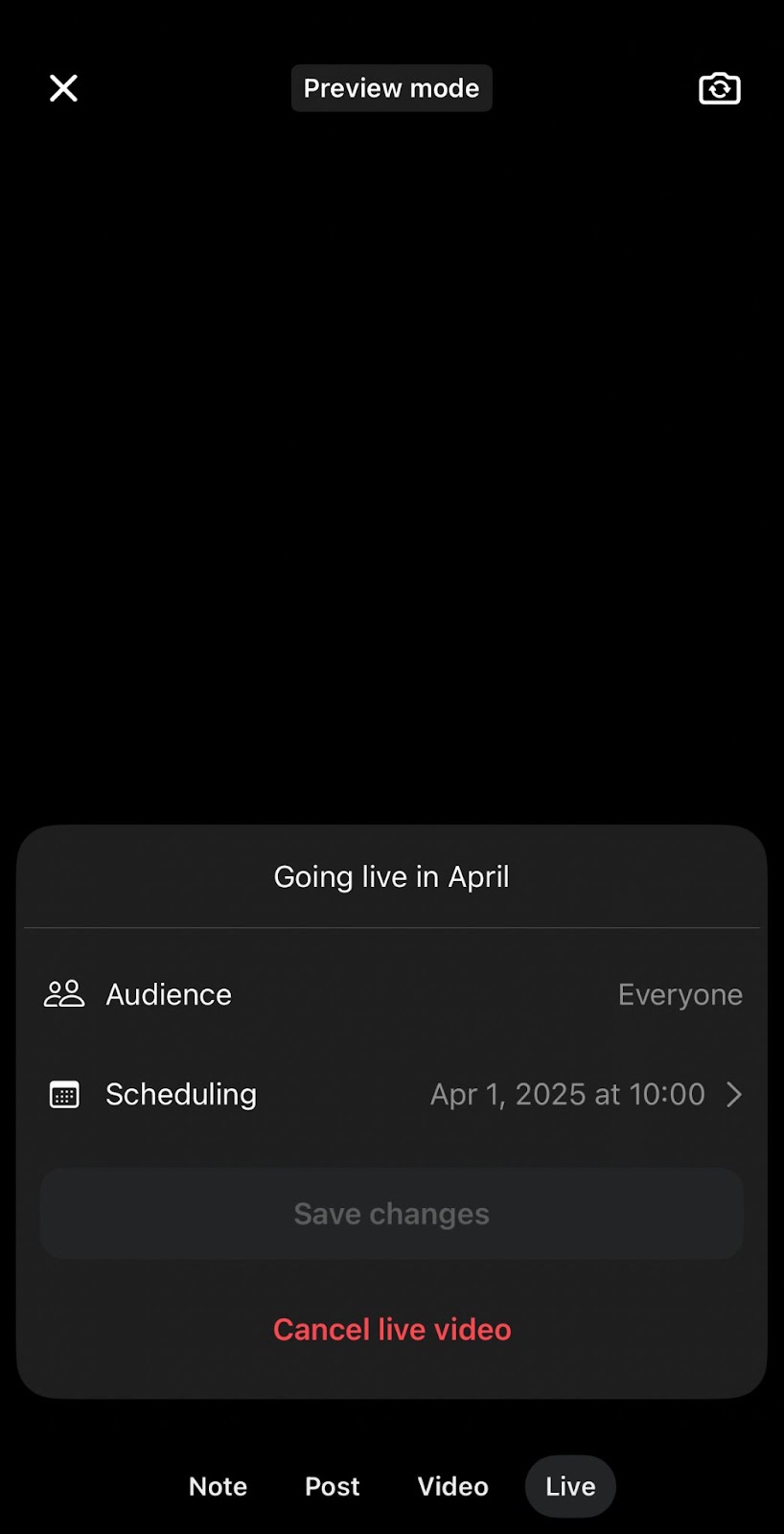Switch to the Note tab
The width and height of the screenshot is (784, 1534).
click(218, 1486)
